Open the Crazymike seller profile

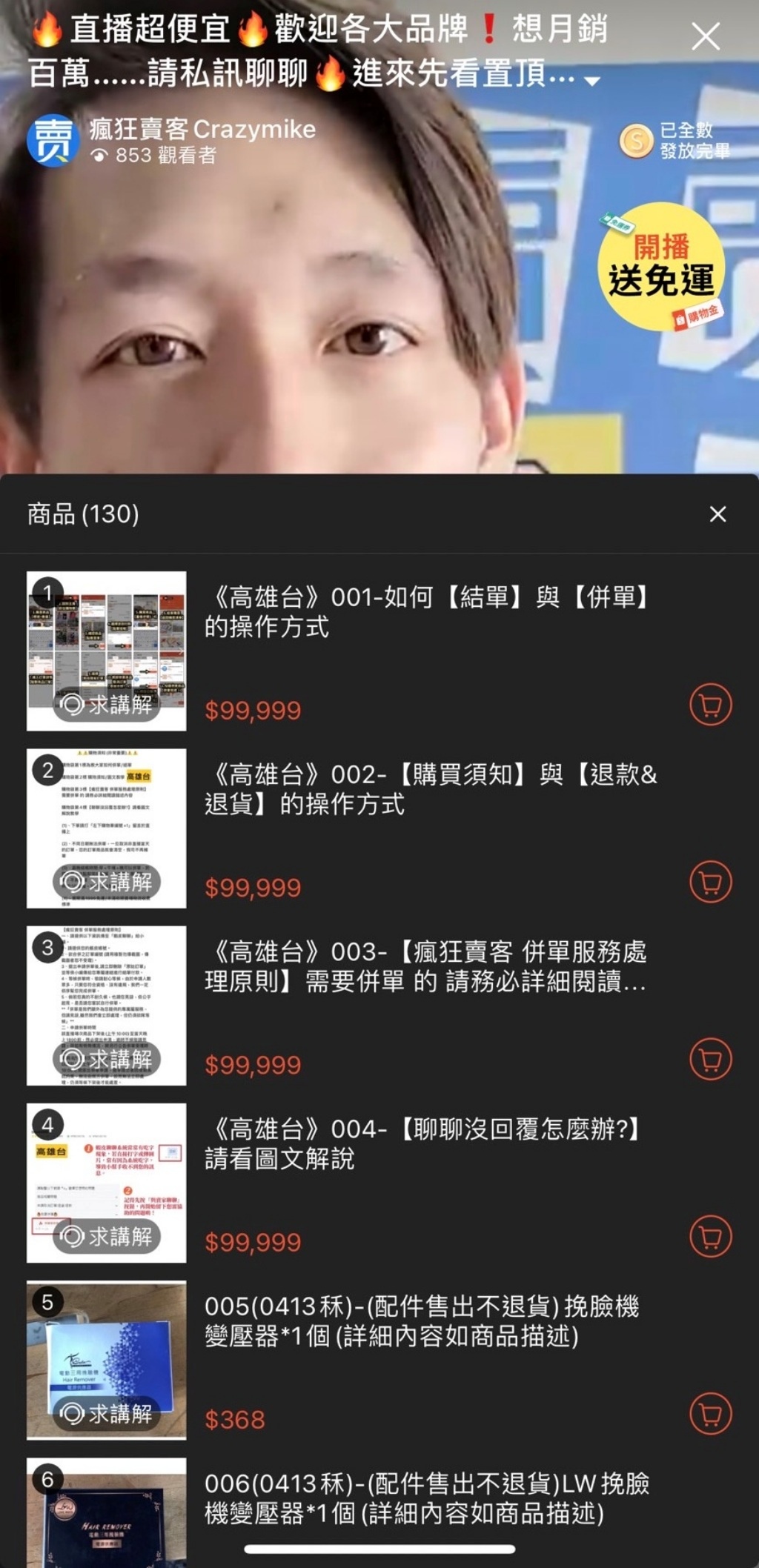click(x=53, y=140)
